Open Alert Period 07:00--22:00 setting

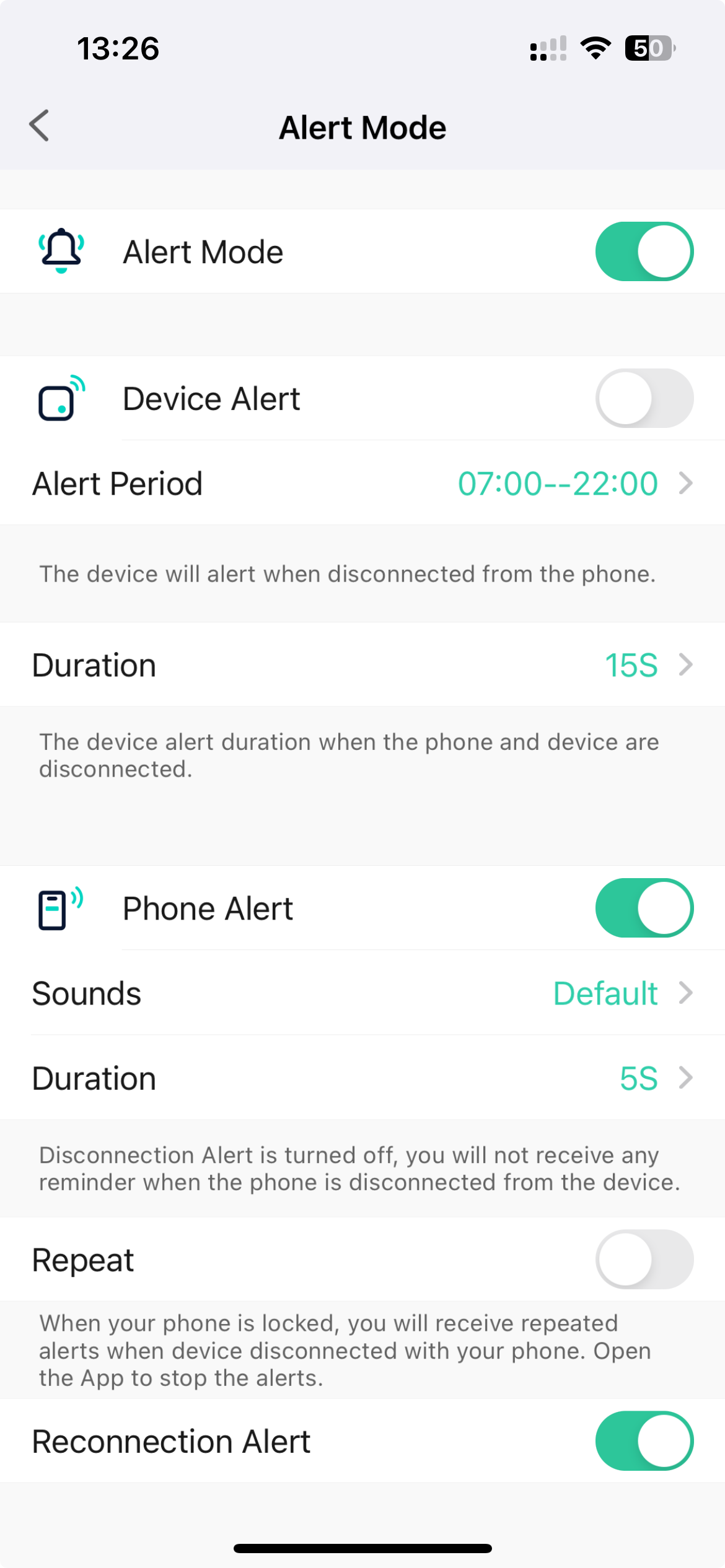(x=362, y=483)
